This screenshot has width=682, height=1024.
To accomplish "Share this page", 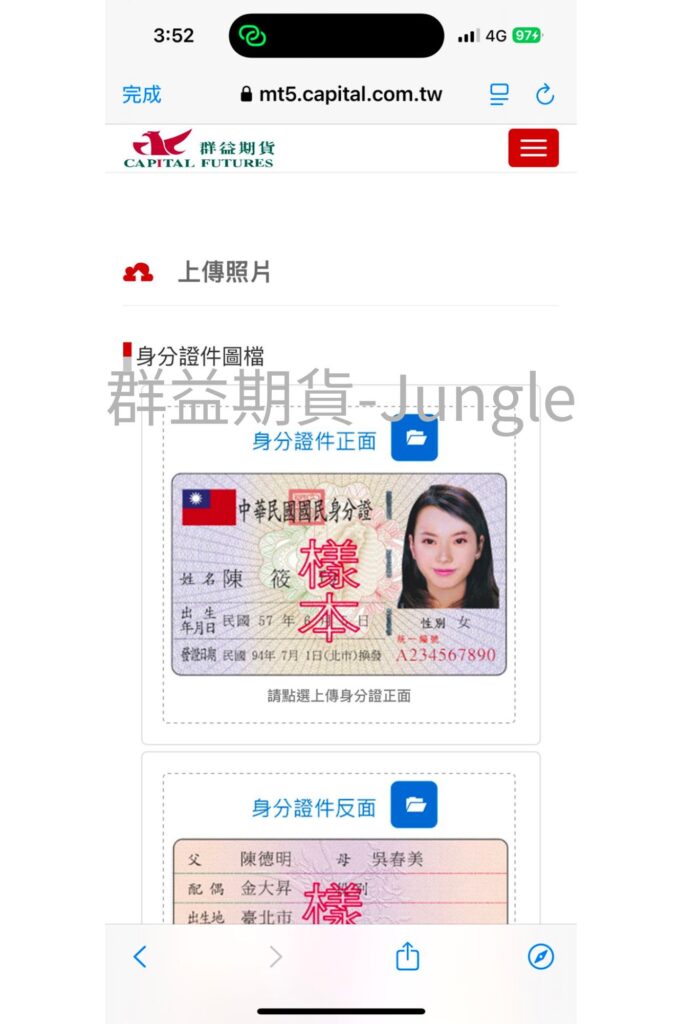I will [x=407, y=957].
